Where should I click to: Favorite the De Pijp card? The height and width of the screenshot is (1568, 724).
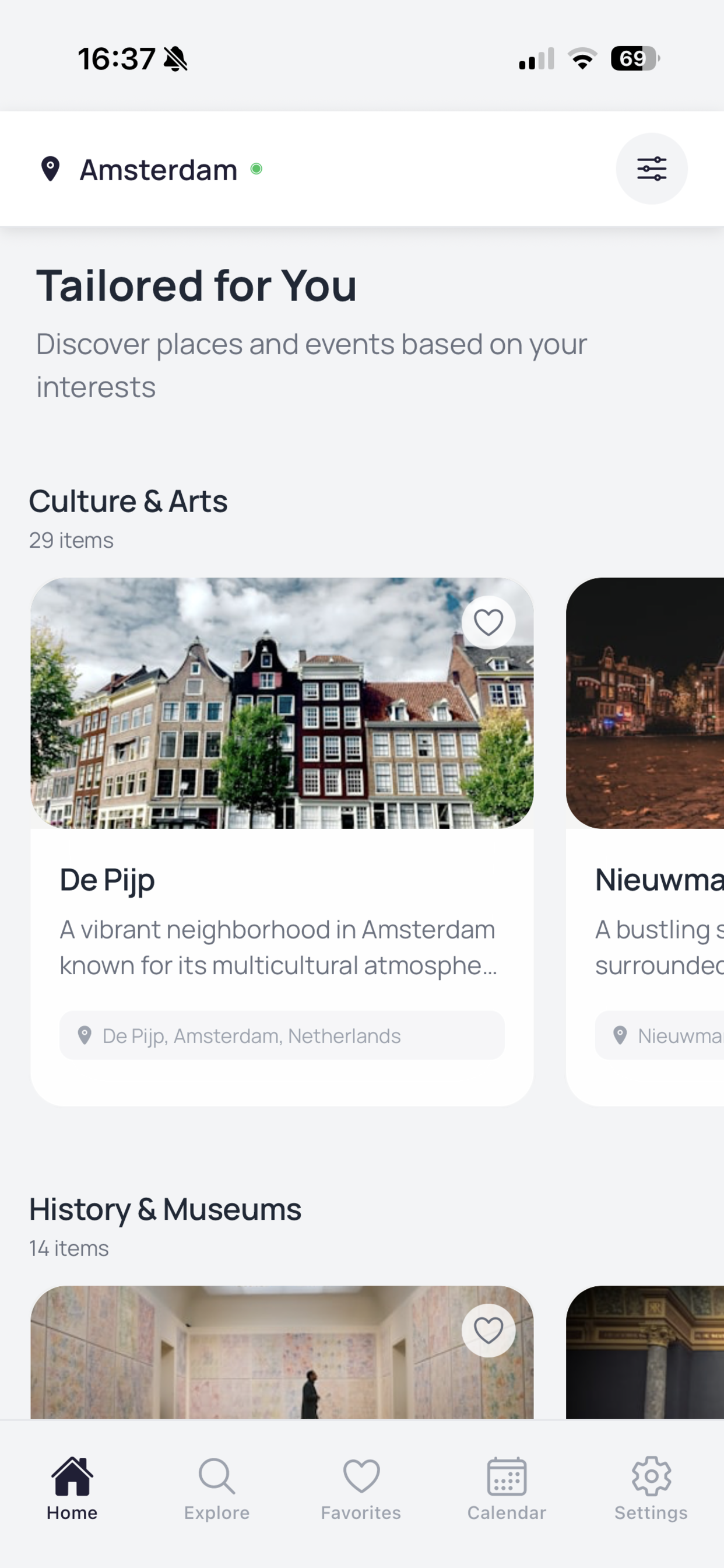tap(488, 622)
